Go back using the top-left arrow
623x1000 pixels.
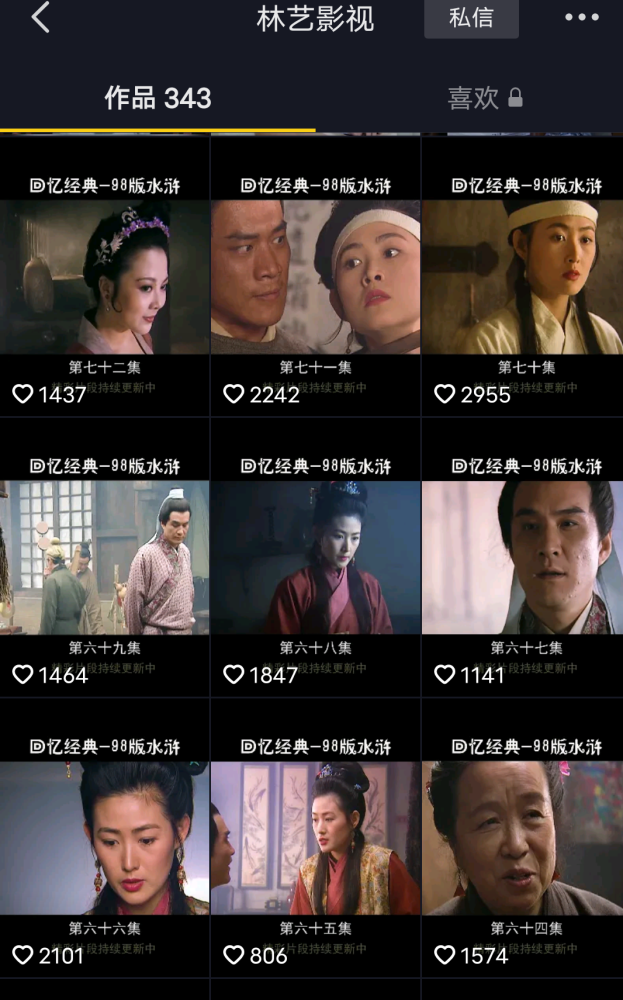pos(40,17)
